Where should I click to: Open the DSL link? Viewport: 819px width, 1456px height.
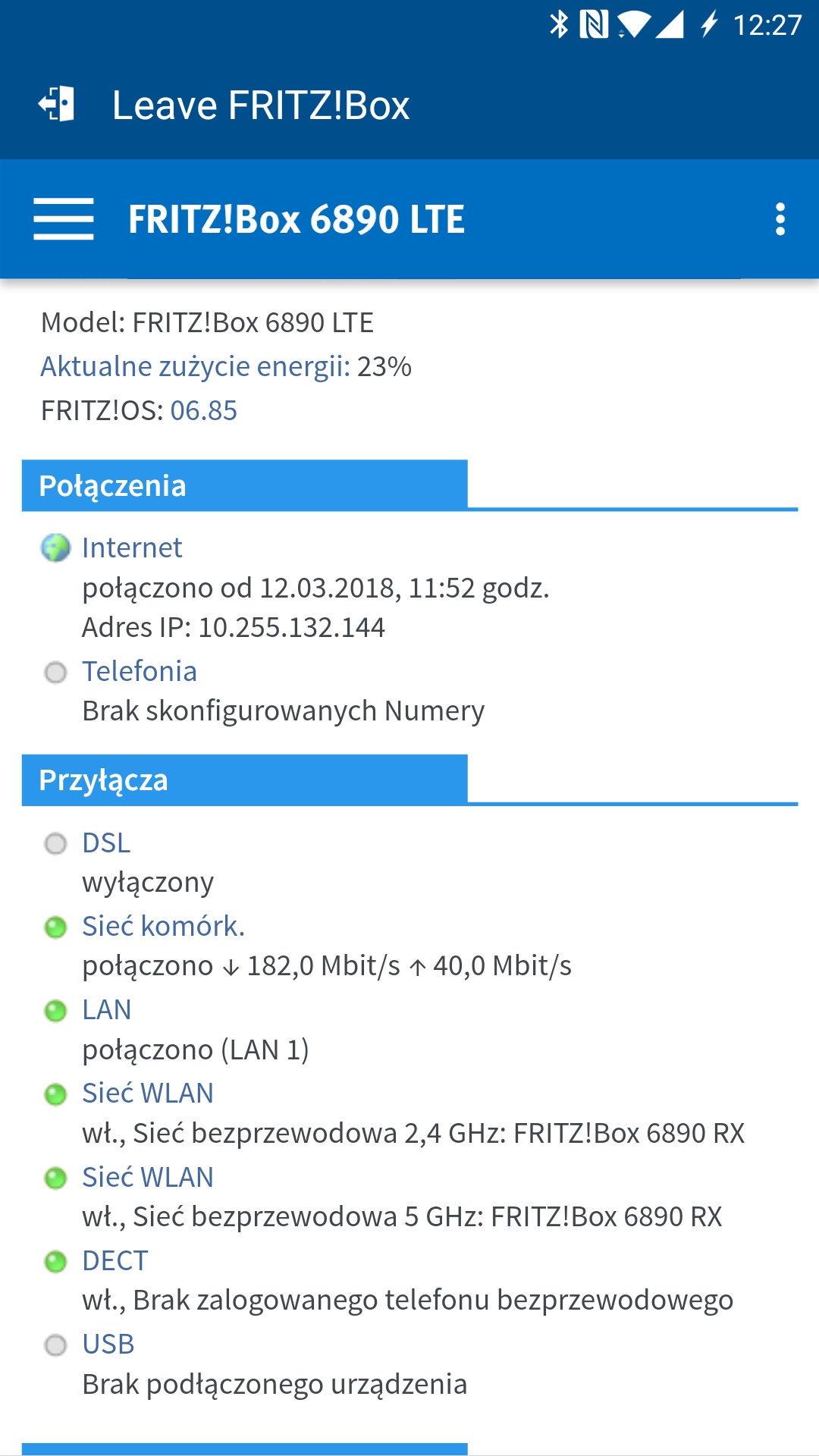[x=106, y=843]
